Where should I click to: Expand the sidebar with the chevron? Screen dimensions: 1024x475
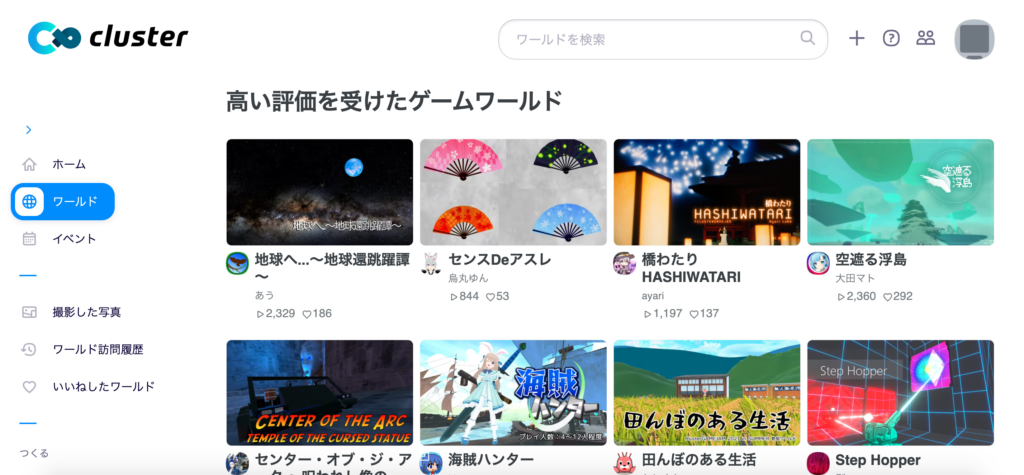click(28, 130)
